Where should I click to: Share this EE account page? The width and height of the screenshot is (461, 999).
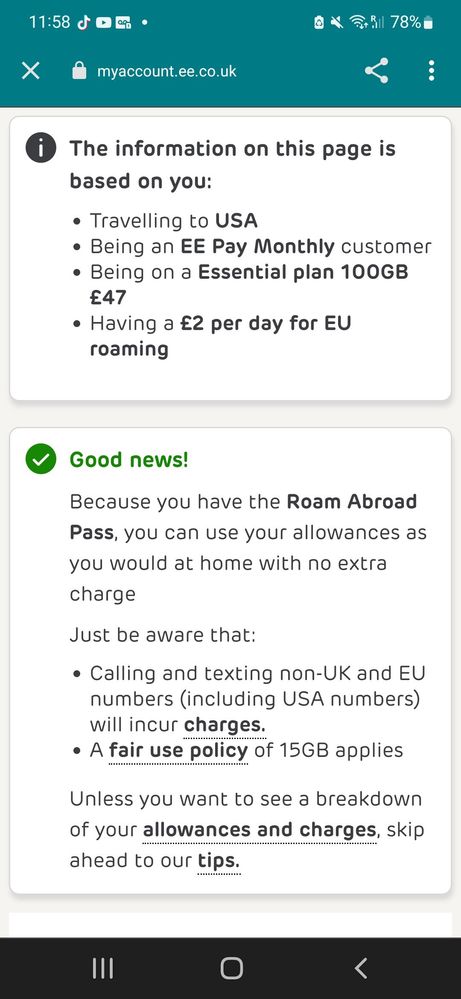[376, 71]
